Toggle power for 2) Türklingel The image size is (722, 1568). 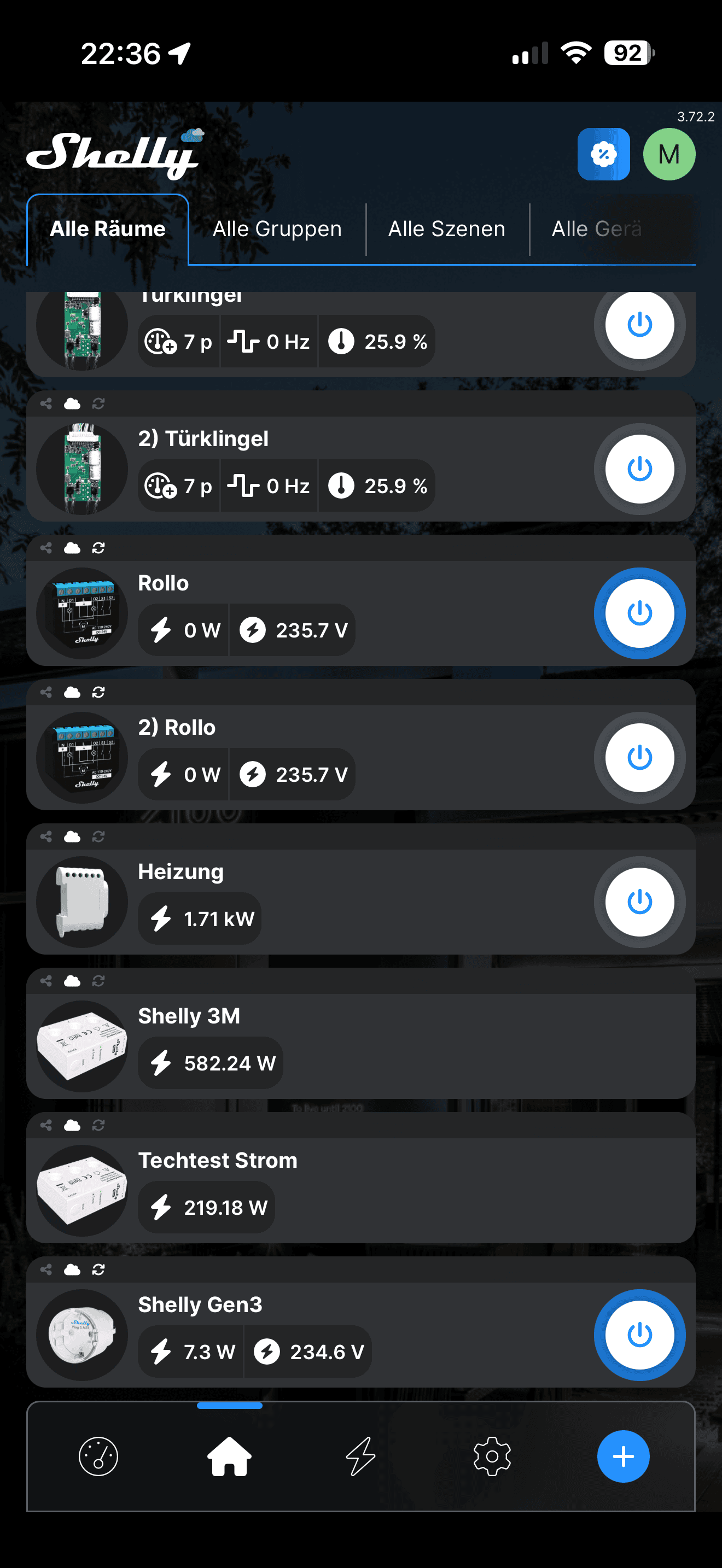pyautogui.click(x=639, y=469)
